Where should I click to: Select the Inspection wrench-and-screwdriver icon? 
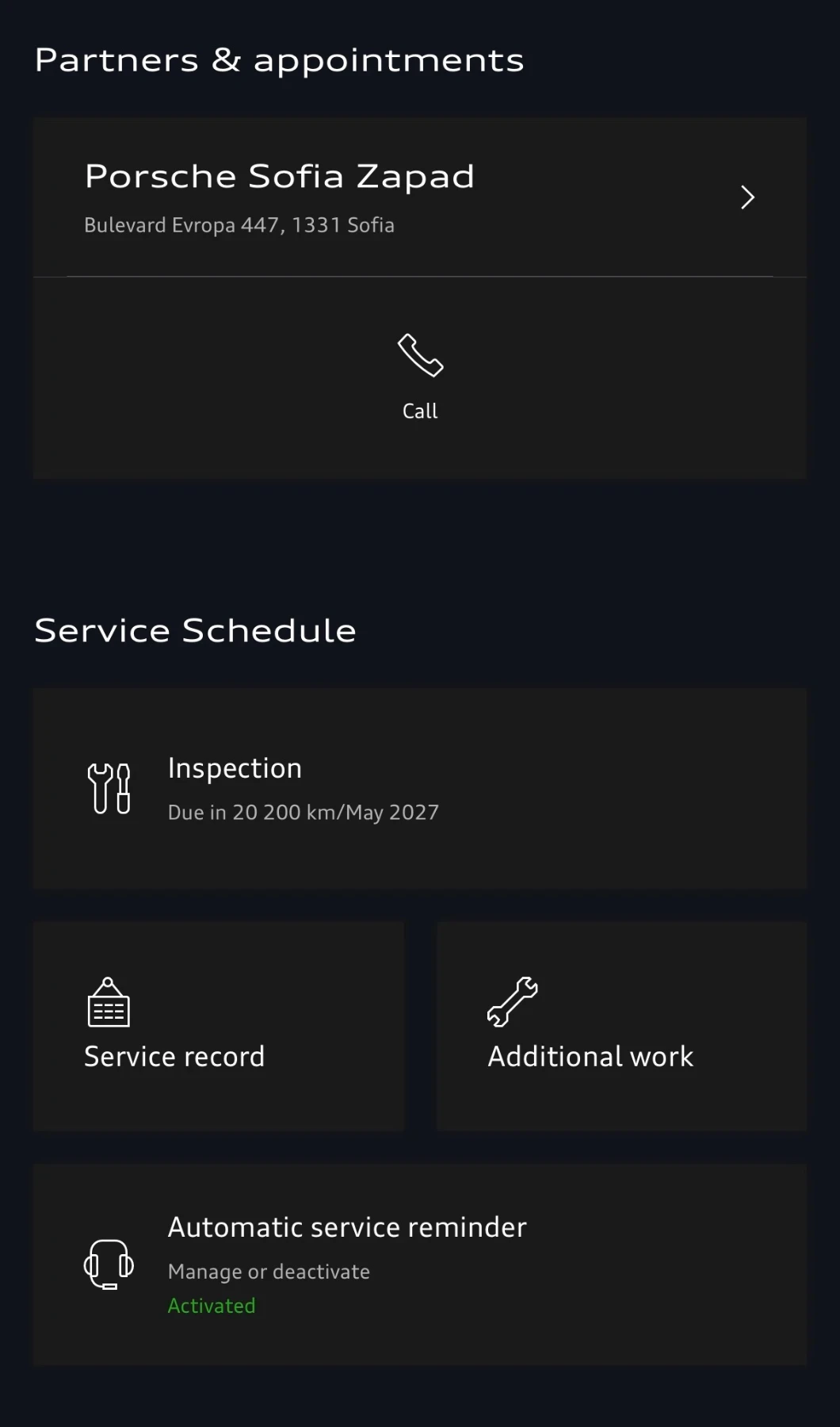[109, 787]
